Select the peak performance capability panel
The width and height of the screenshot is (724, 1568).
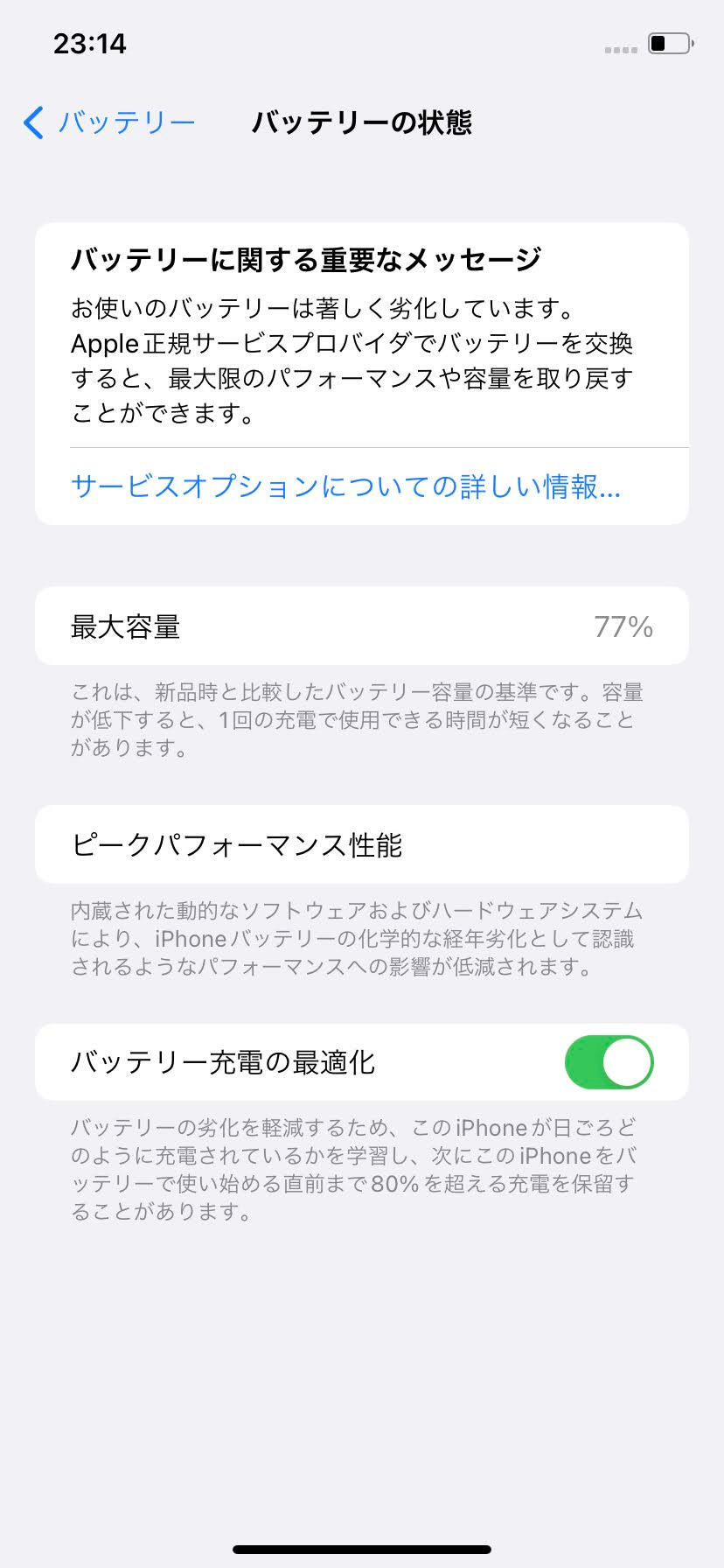(x=362, y=844)
